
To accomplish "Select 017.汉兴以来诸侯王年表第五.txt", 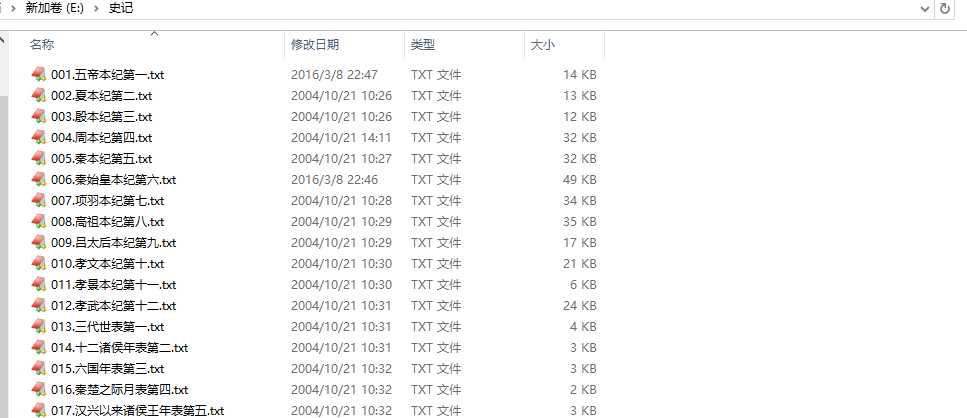I will 137,411.
